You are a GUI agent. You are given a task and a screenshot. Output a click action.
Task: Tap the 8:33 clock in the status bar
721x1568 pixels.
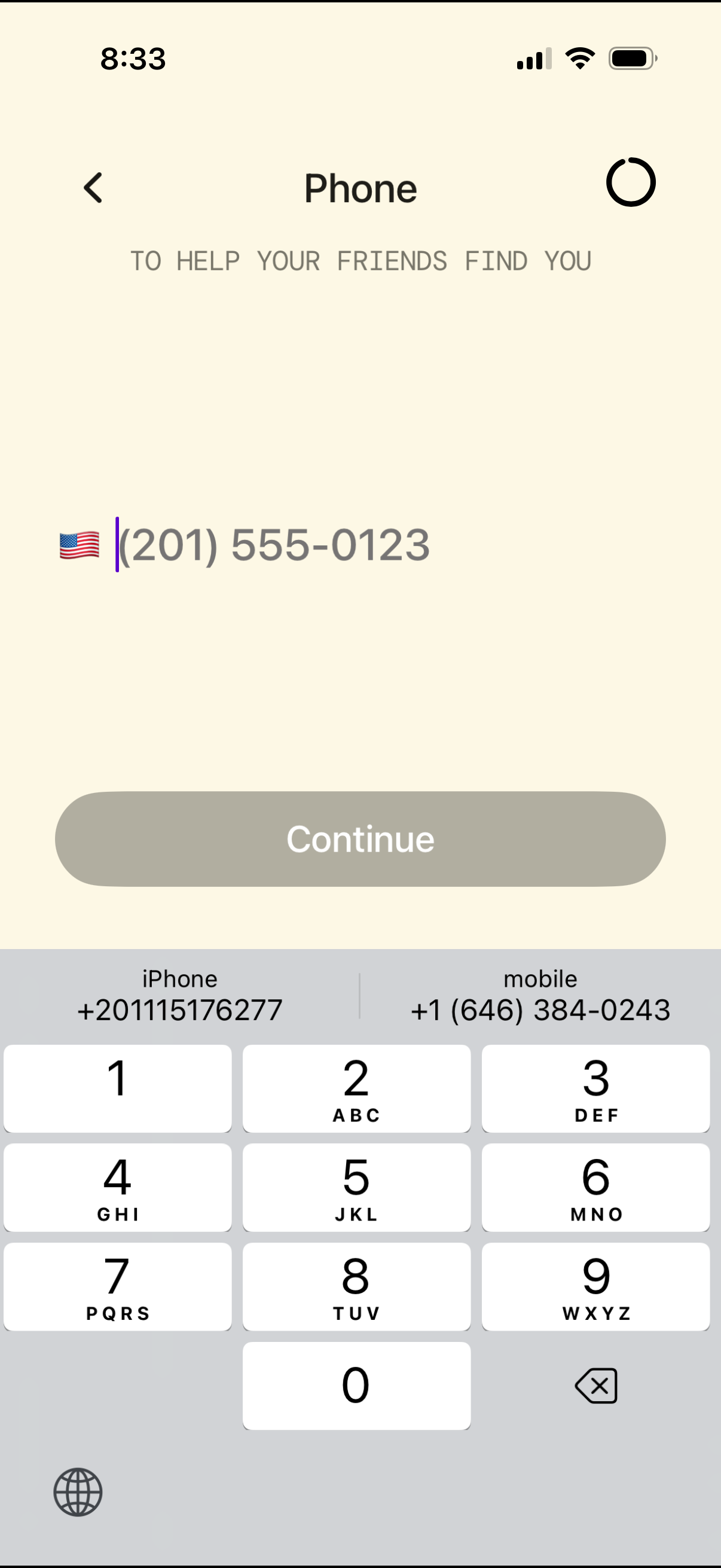click(132, 58)
